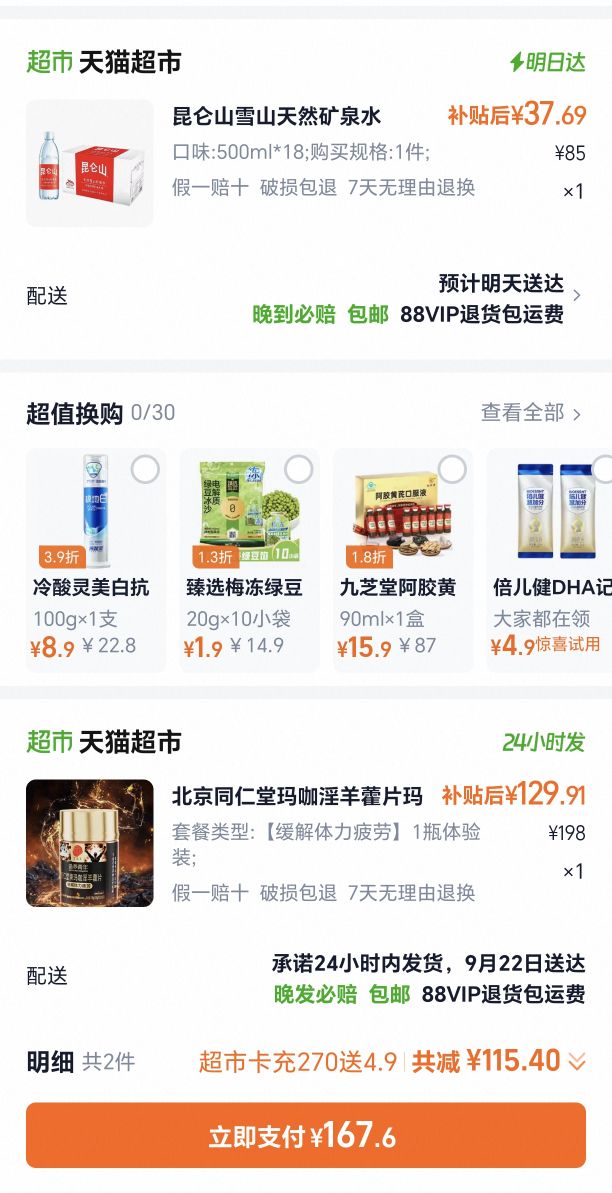Open the 九芝堂阿胶黄 product card
The height and width of the screenshot is (1193, 612).
coord(403,560)
